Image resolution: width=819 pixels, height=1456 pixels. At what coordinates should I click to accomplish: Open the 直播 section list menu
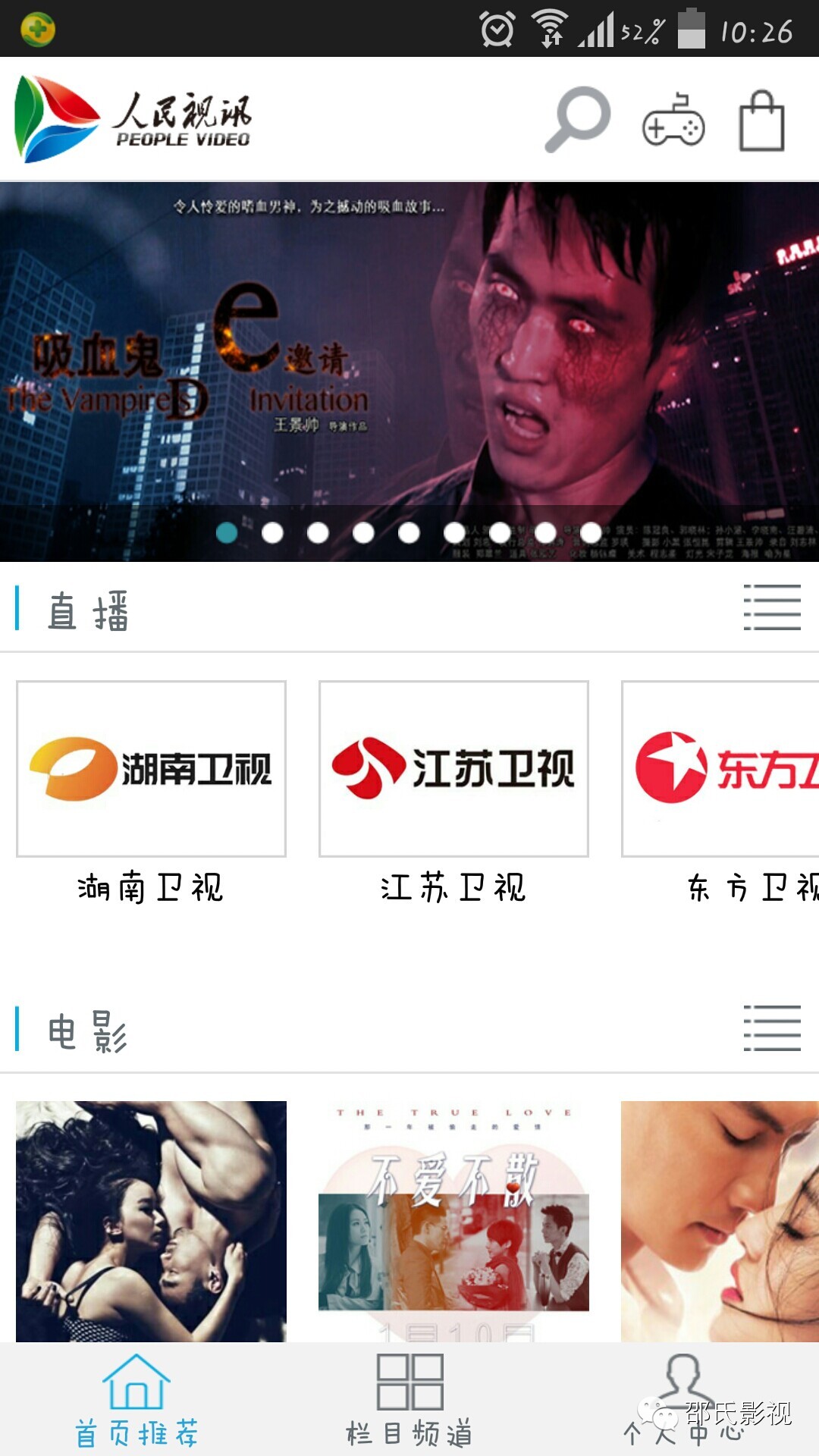[769, 607]
